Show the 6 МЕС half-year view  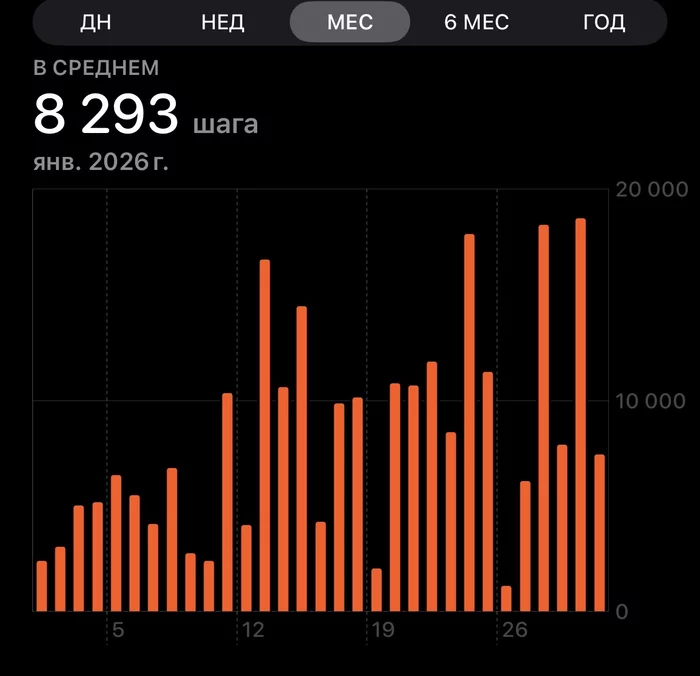click(477, 22)
